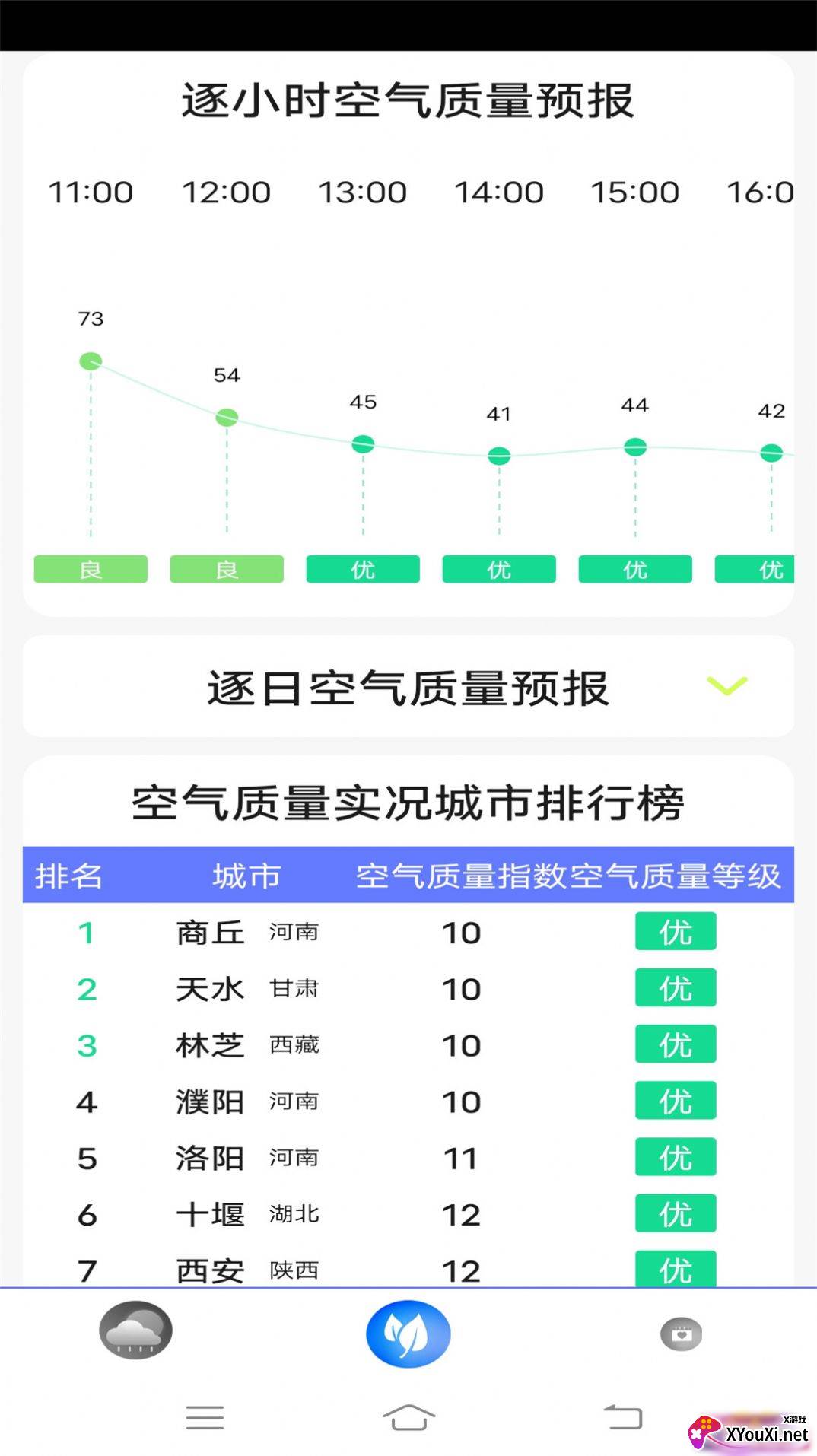Click the 优 badge for 西安
Screen dimensions: 817x1456
click(x=675, y=1270)
